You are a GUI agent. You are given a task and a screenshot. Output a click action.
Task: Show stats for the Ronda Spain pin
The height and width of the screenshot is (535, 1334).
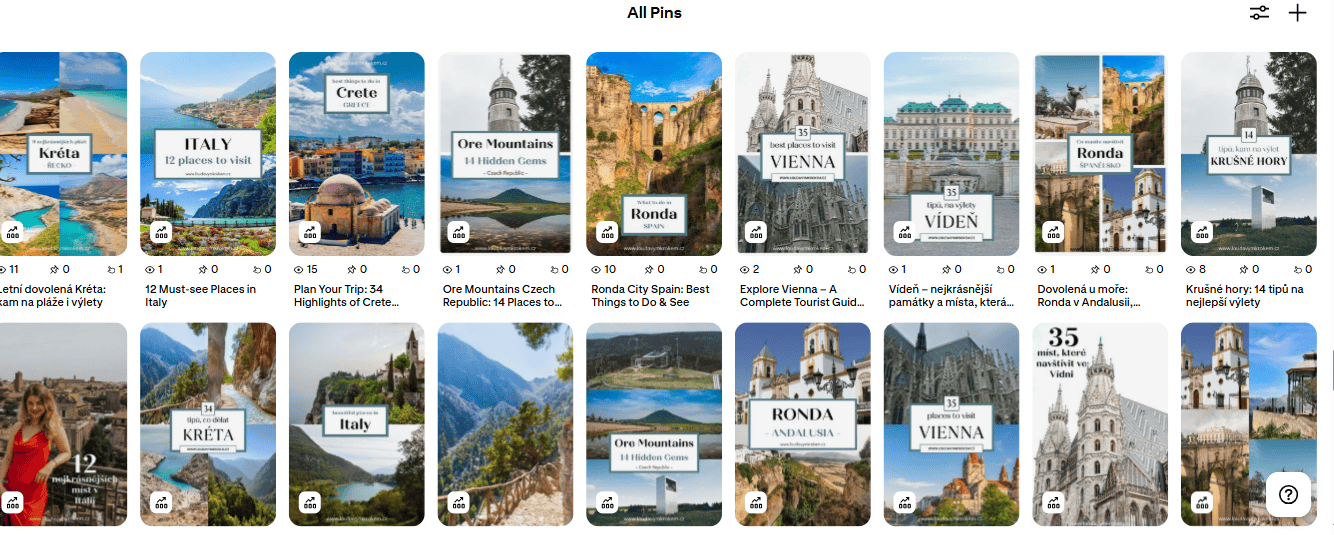pos(606,233)
